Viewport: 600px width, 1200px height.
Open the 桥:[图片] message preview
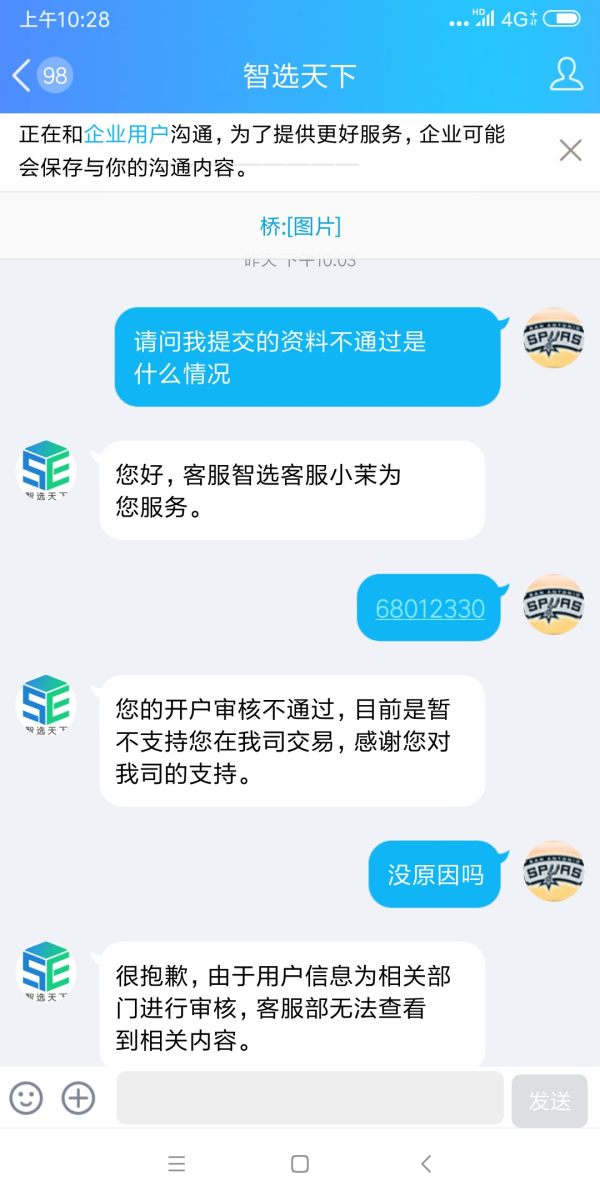pos(300,226)
